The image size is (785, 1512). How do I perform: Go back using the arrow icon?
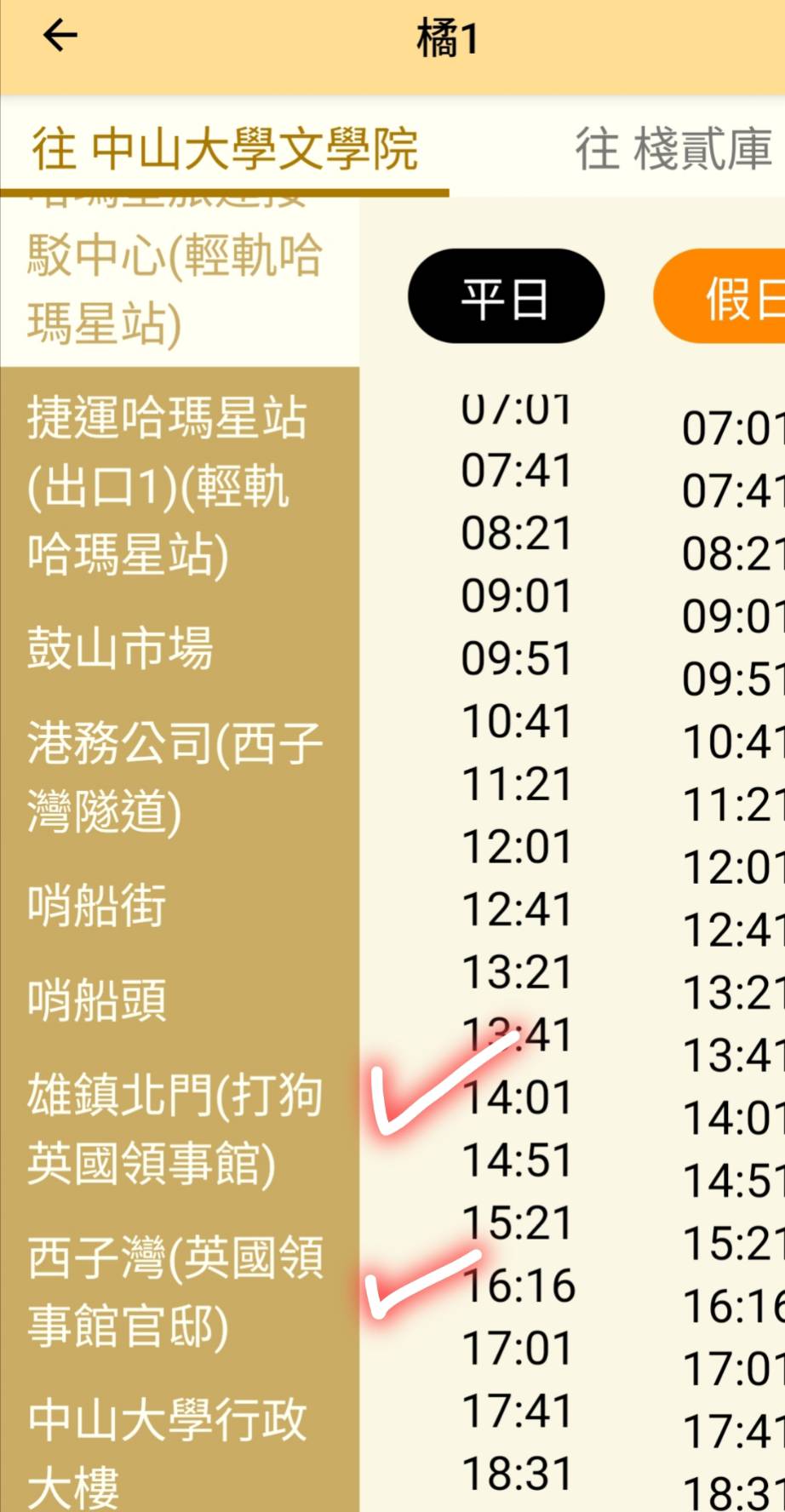(60, 36)
